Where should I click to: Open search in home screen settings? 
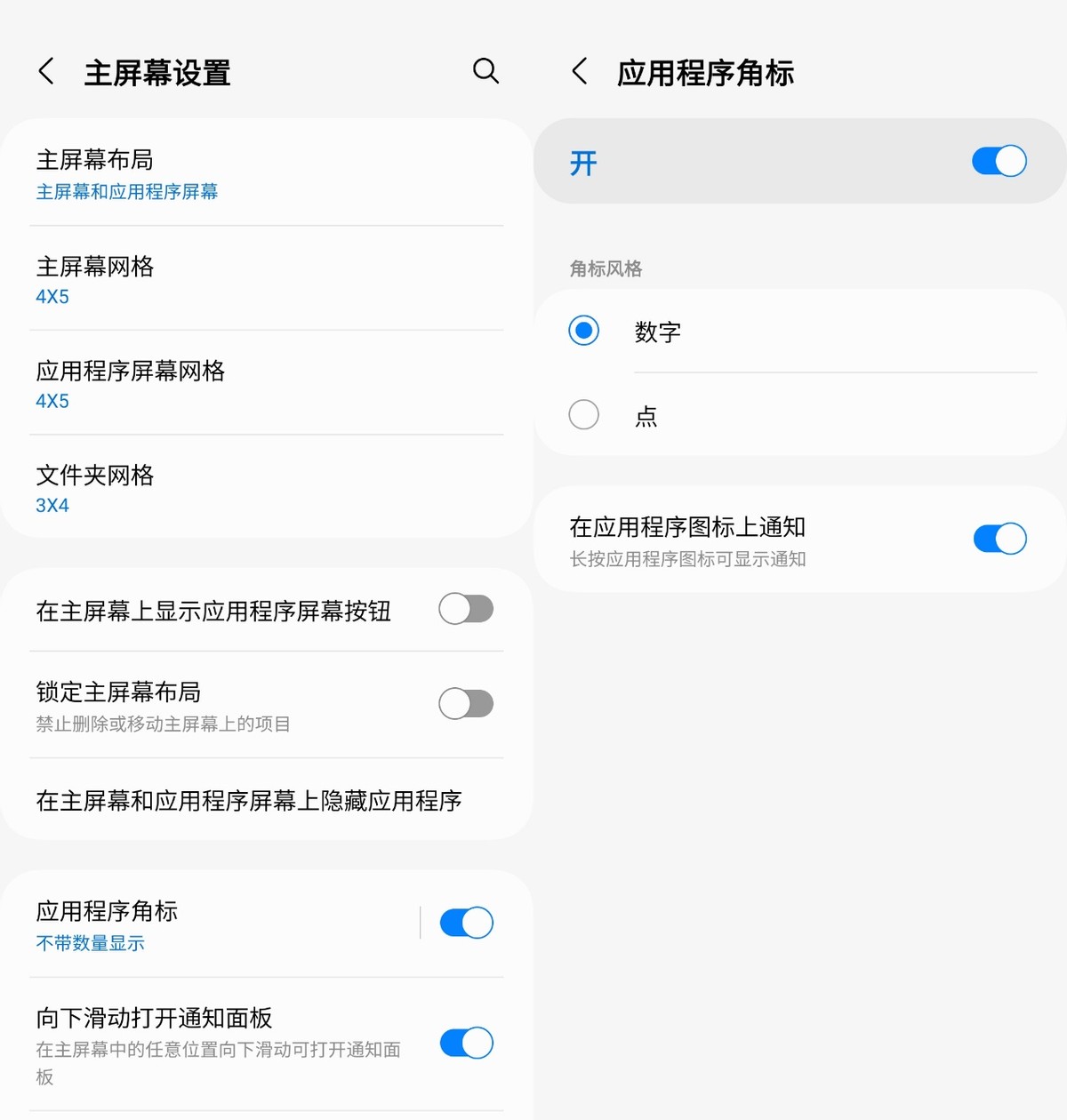click(x=485, y=72)
